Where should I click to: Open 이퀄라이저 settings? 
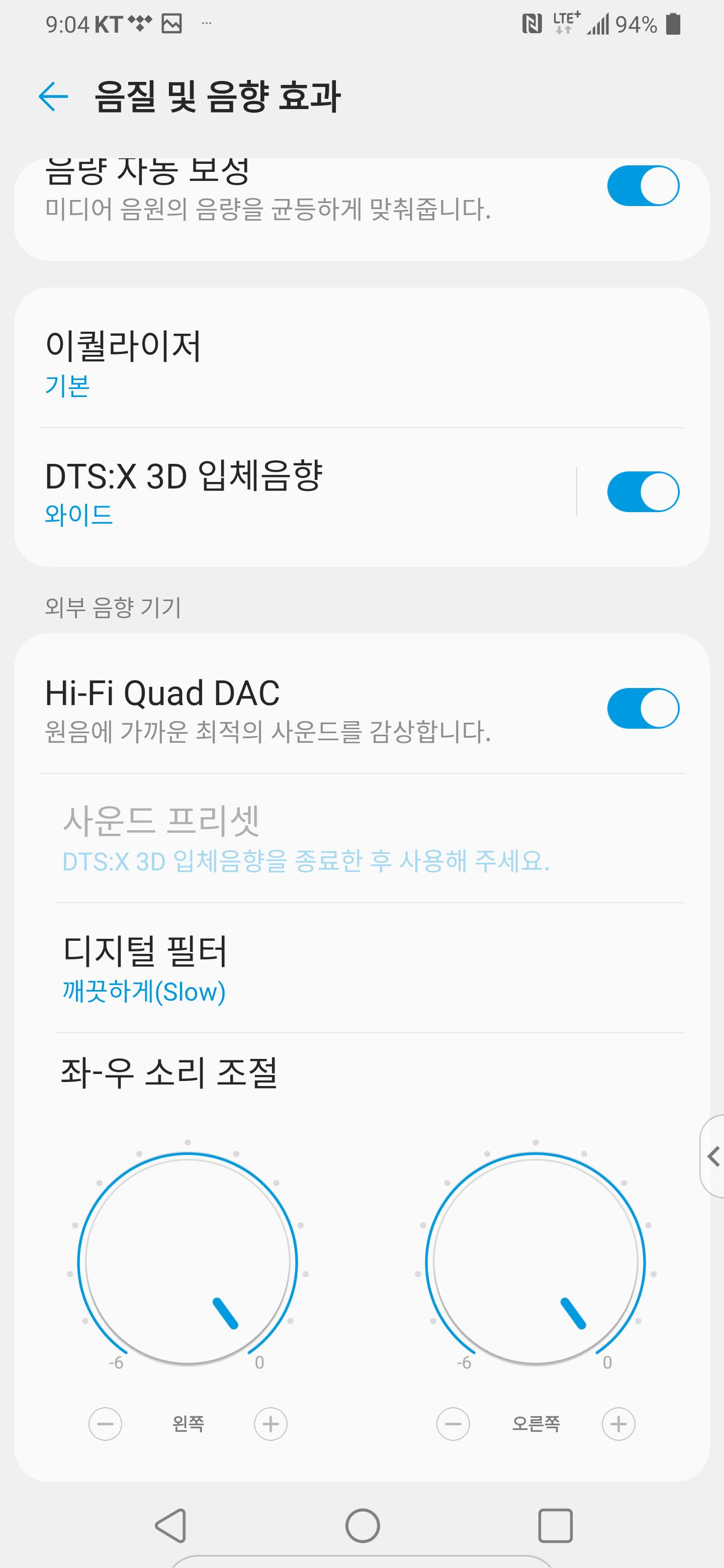(243, 363)
